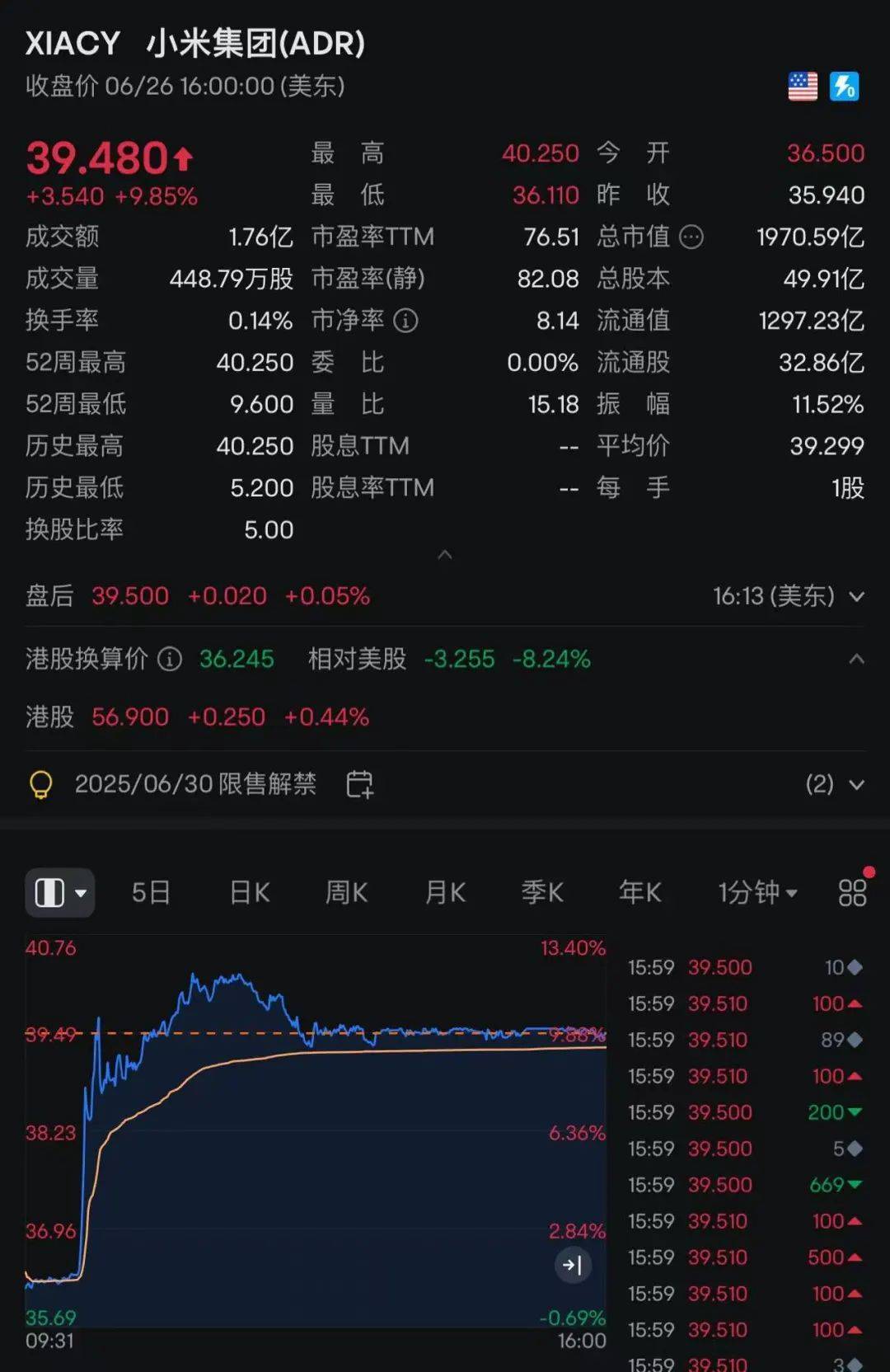
Task: Open the 港股 56.900 quote row
Action: [x=198, y=717]
